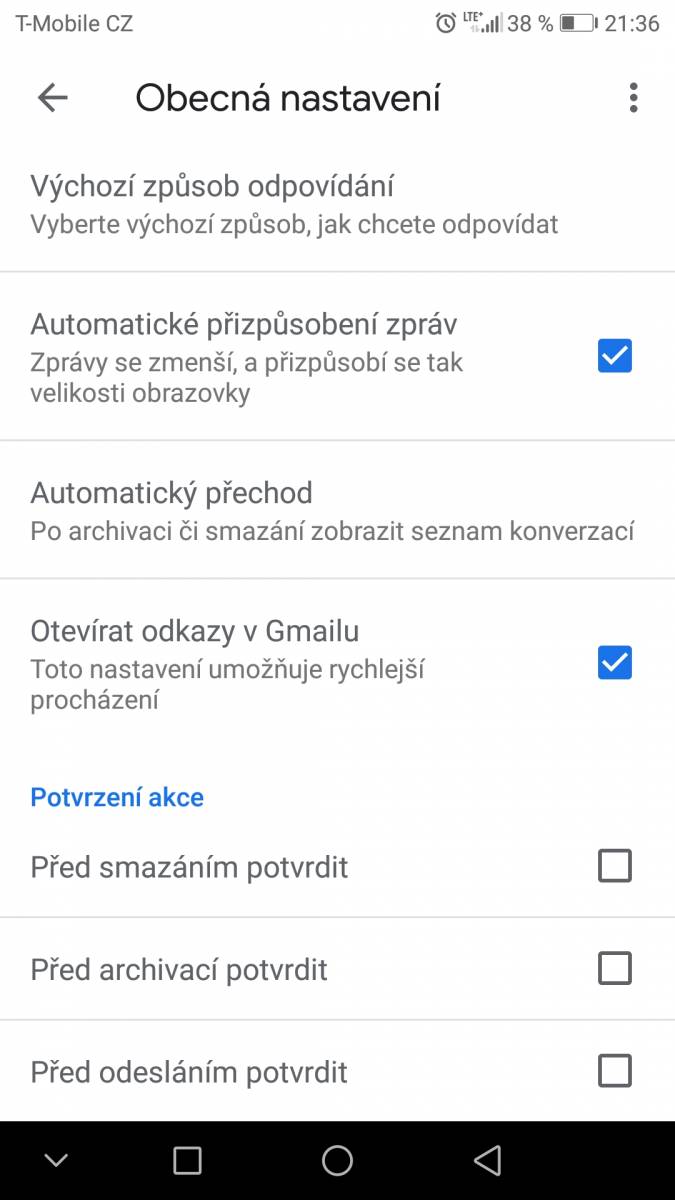Disable Otevírat odkazy v Gmailu
675x1200 pixels.
point(614,662)
